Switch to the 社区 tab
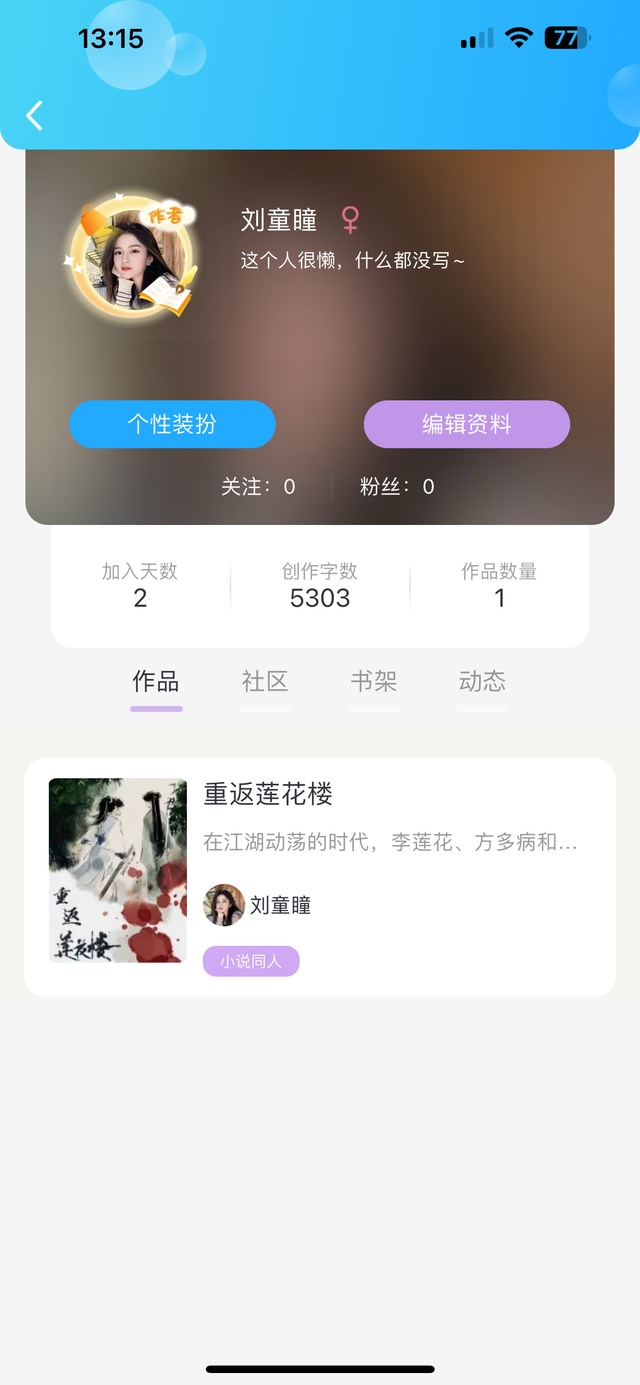640x1385 pixels. (265, 682)
